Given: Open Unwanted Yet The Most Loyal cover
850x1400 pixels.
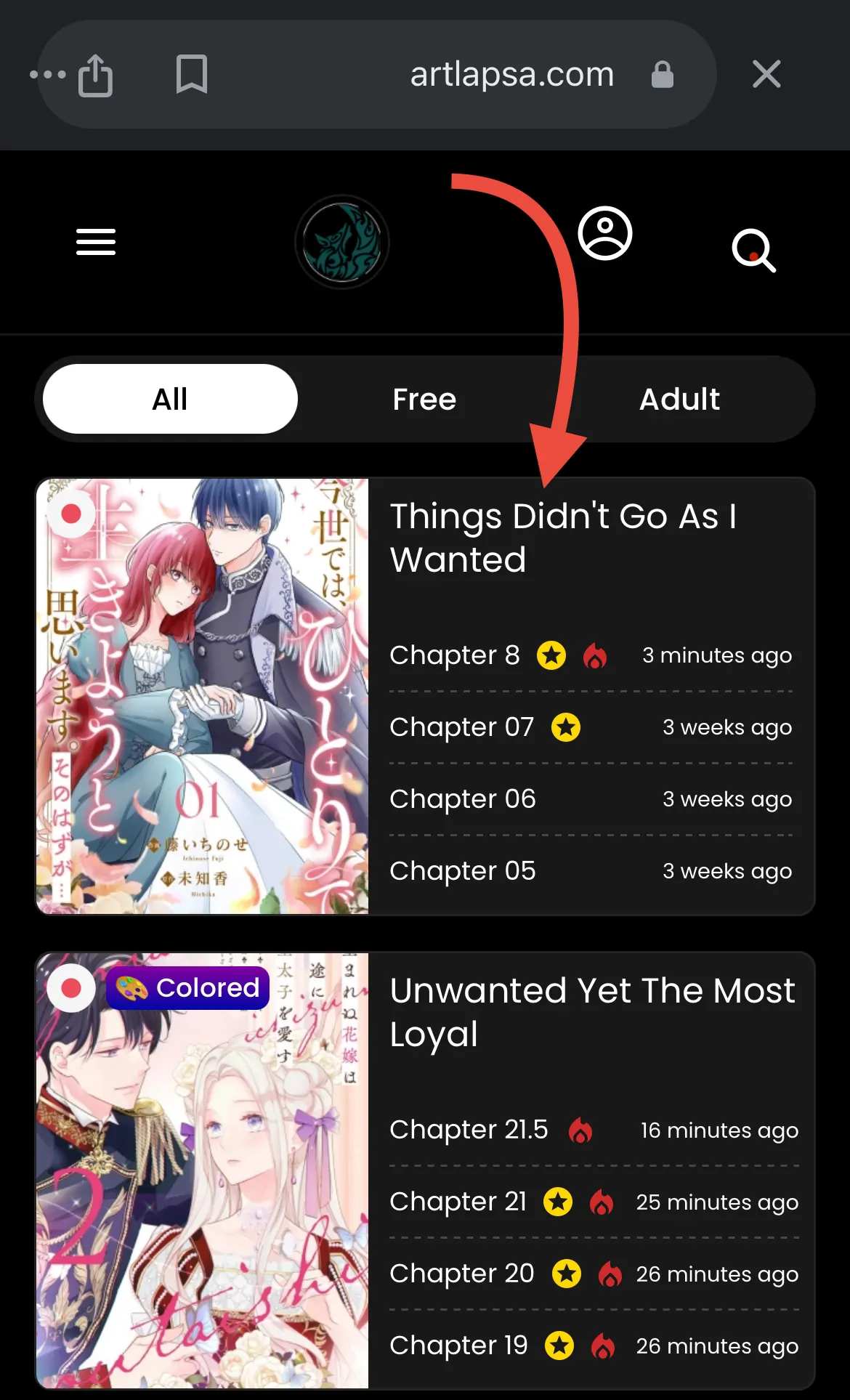Looking at the screenshot, I should tap(203, 1170).
